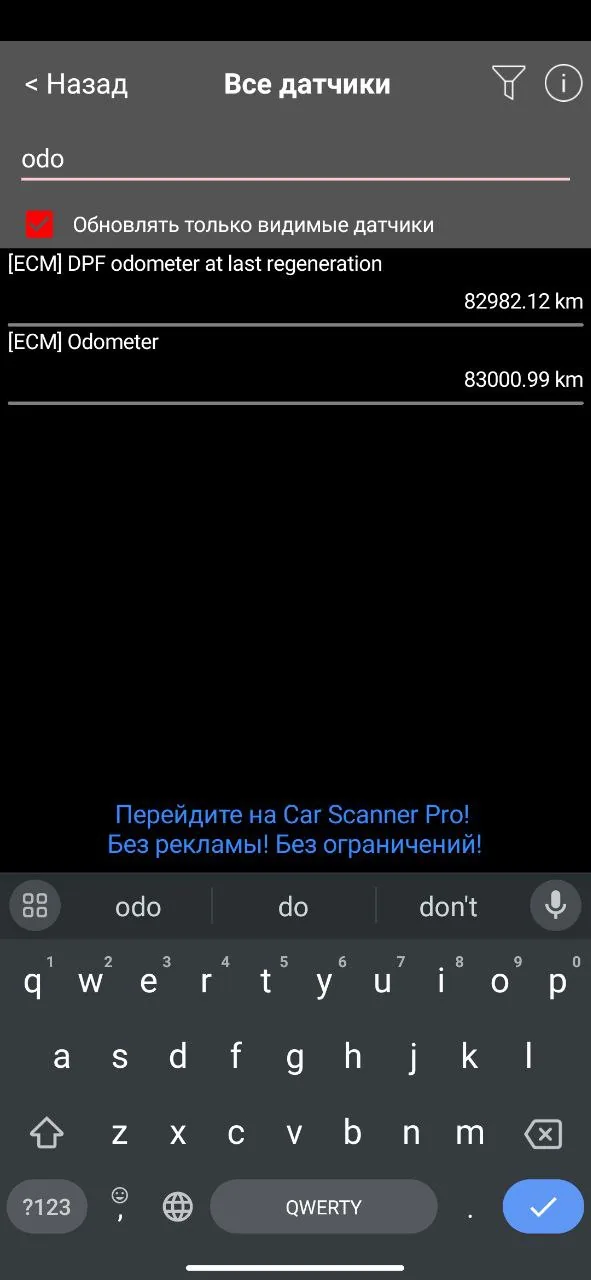Open DPF odometer at last regeneration sensor

click(x=295, y=284)
